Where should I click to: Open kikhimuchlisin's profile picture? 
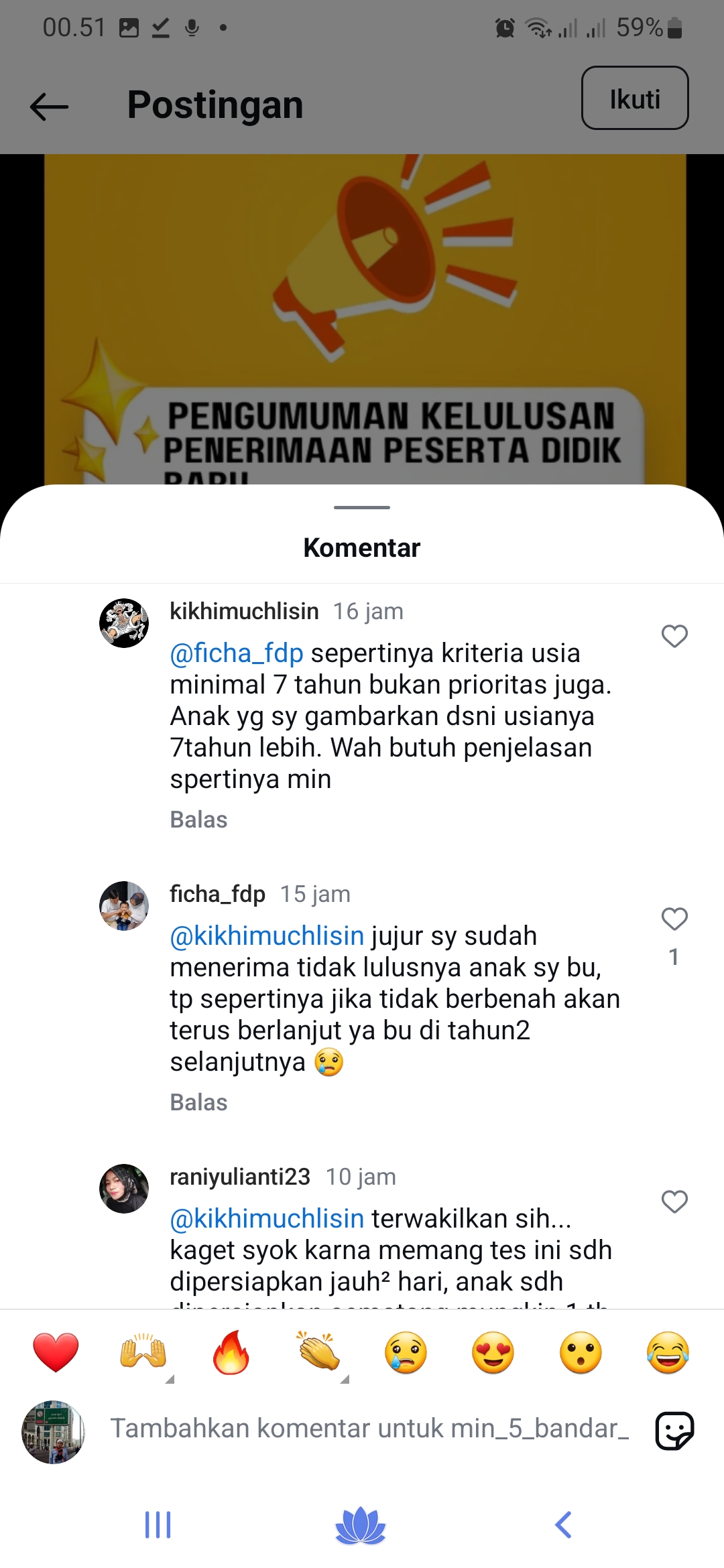(x=124, y=623)
